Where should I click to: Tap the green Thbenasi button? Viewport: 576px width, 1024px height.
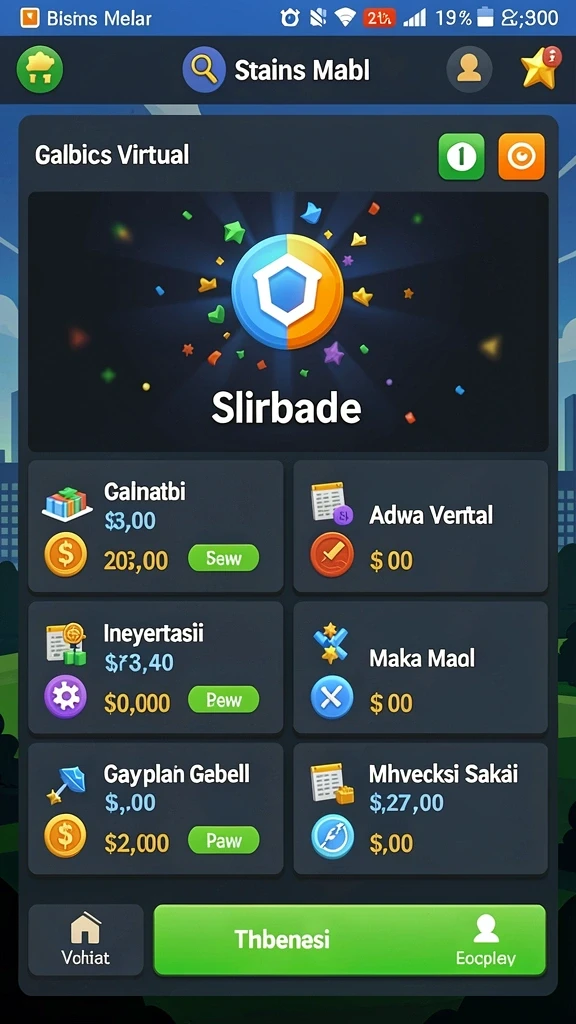(349, 940)
